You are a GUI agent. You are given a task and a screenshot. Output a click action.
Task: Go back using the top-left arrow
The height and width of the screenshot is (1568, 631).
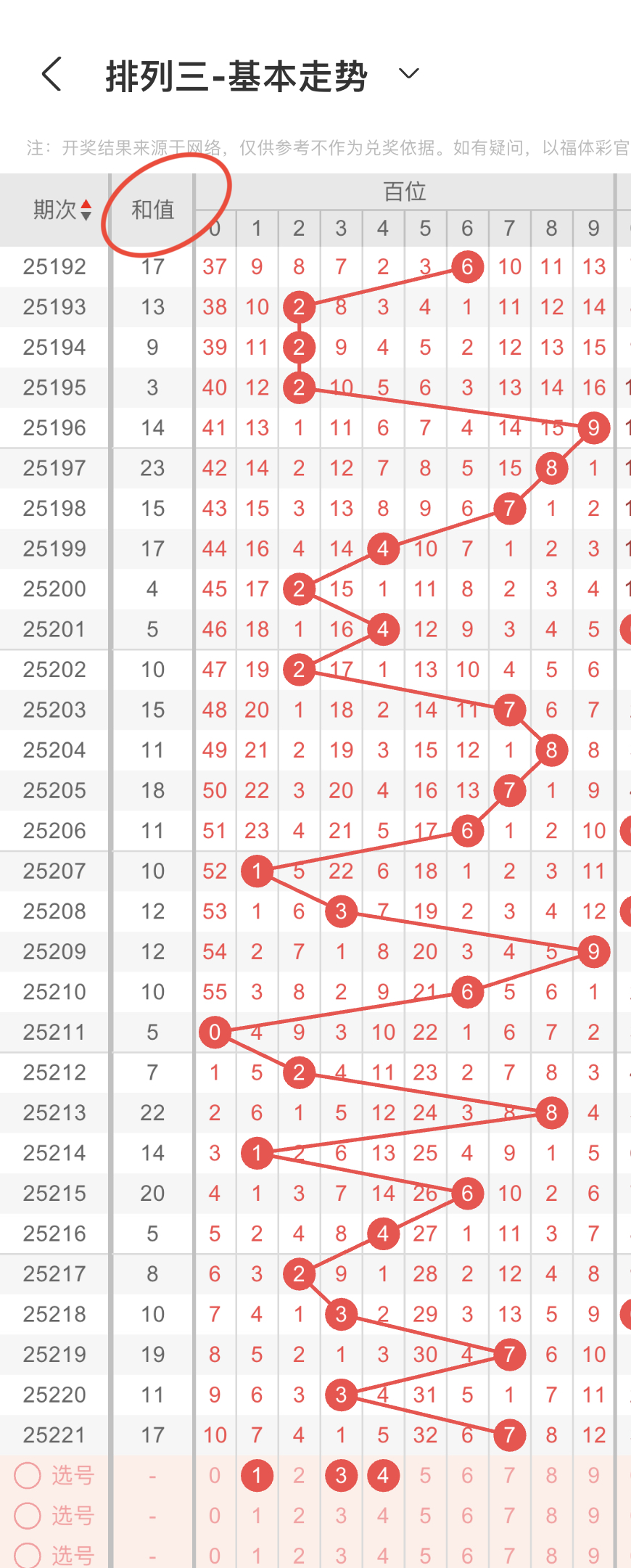(x=51, y=74)
